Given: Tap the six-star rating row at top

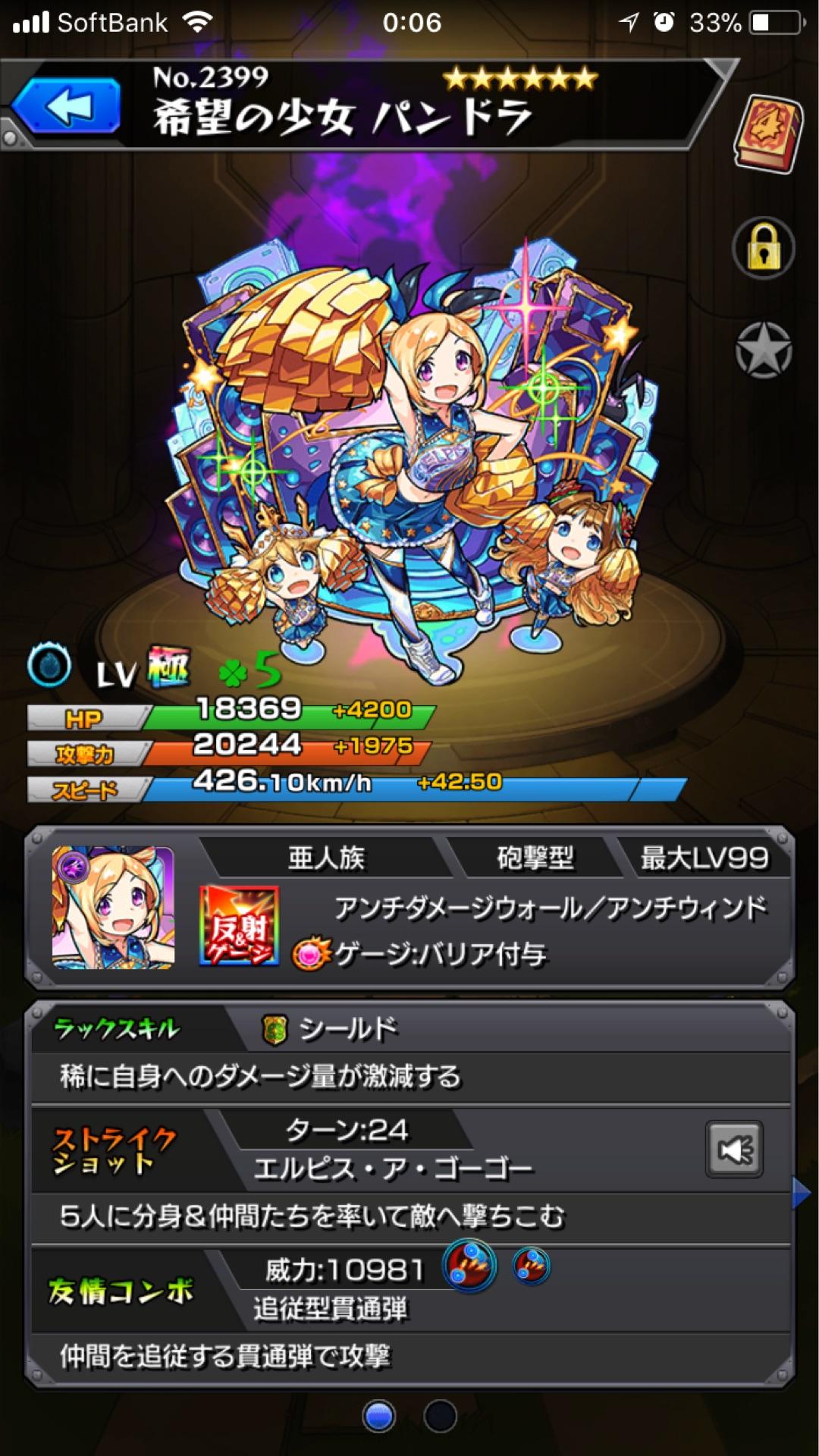Looking at the screenshot, I should 522,78.
